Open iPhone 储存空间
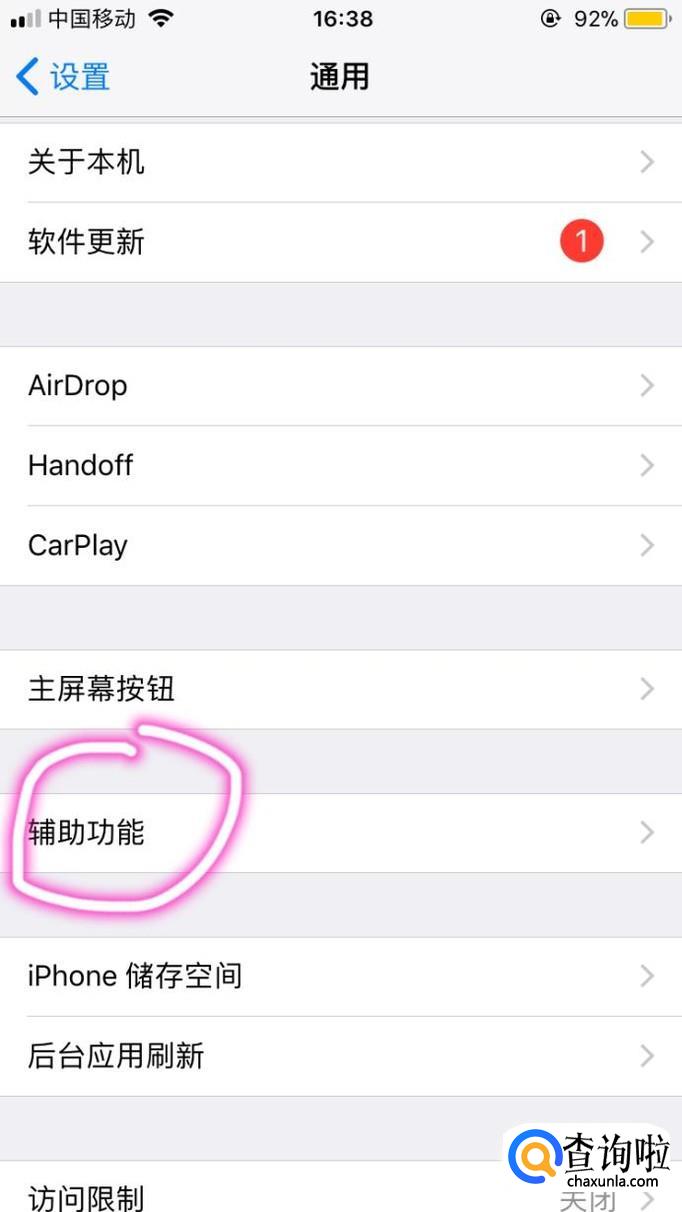Viewport: 682px width, 1212px height. tap(340, 976)
